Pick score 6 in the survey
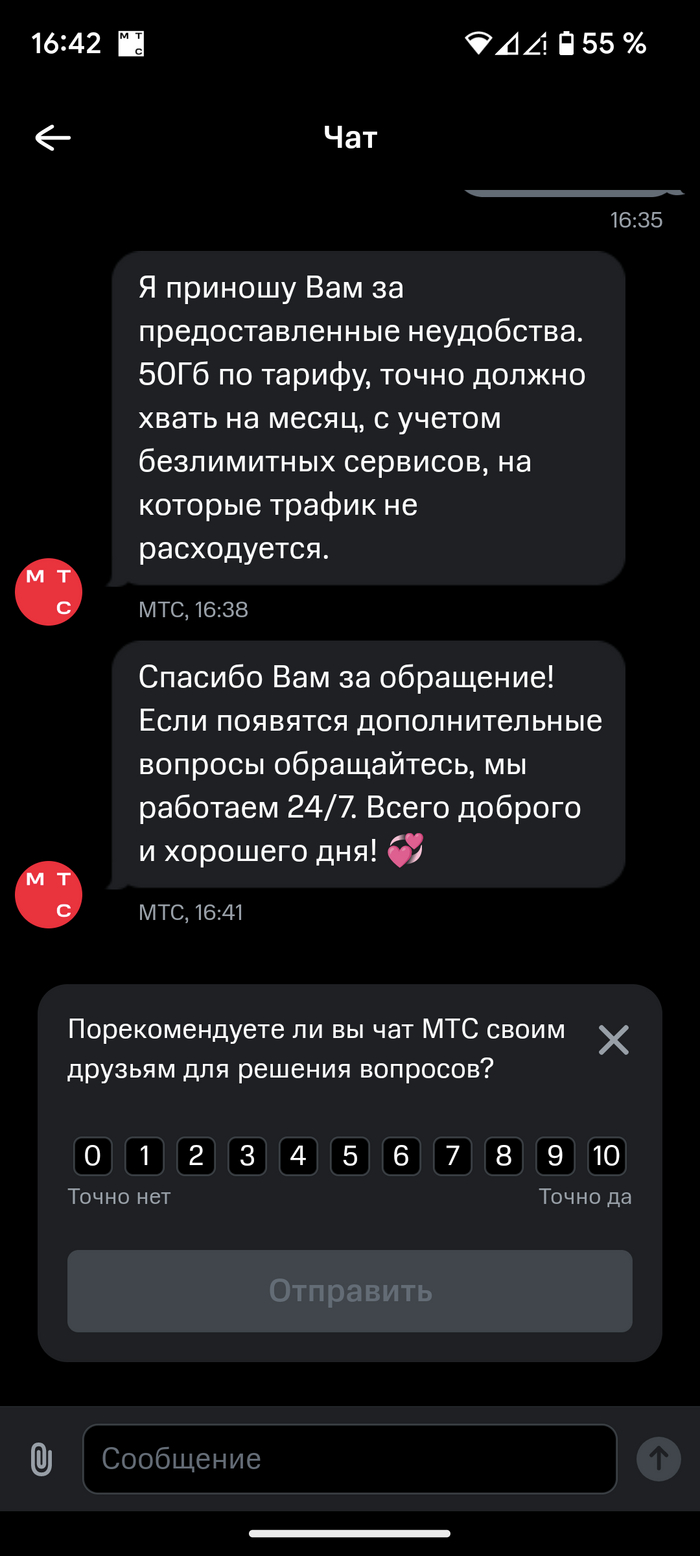The image size is (700, 1556). pos(401,1156)
